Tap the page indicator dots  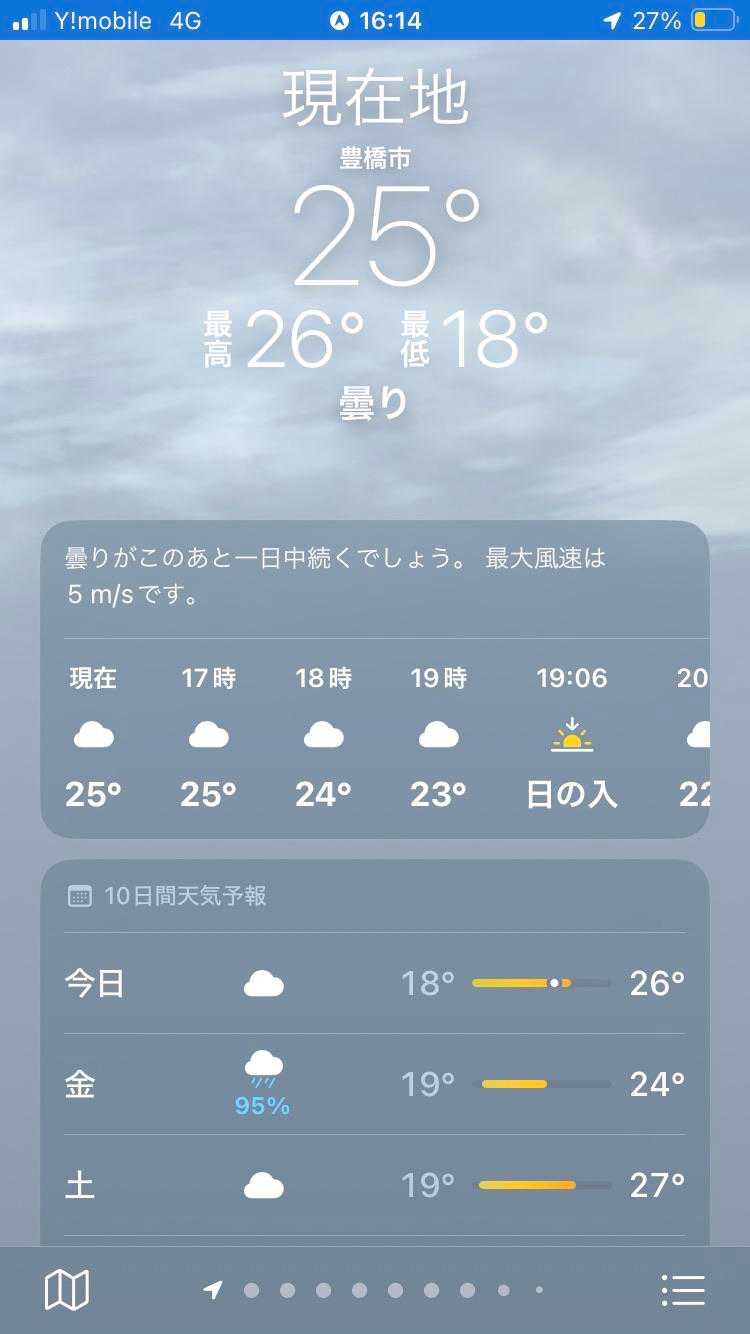point(375,1290)
